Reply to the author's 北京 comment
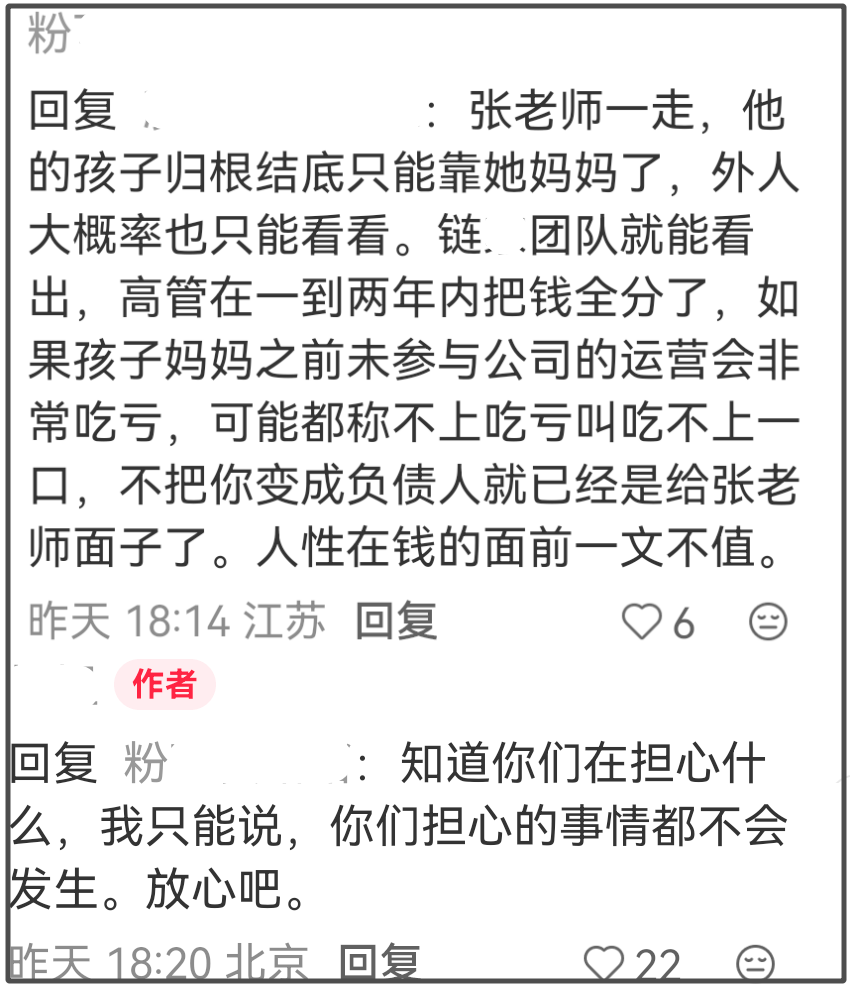This screenshot has width=850, height=985. [x=379, y=963]
